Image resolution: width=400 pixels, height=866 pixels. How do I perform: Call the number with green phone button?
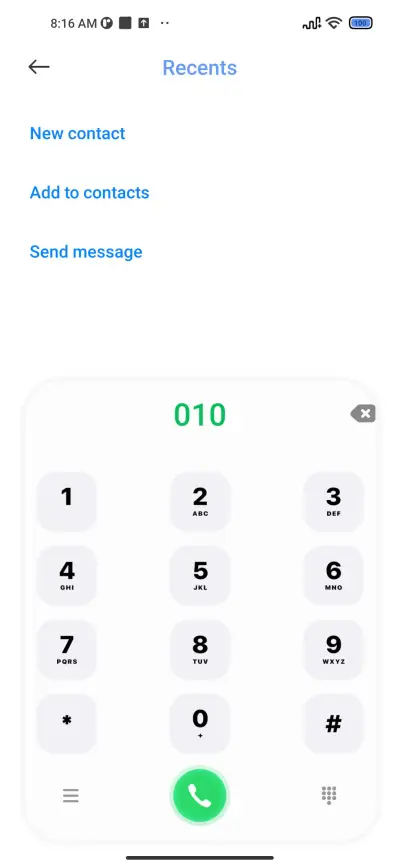[200, 796]
